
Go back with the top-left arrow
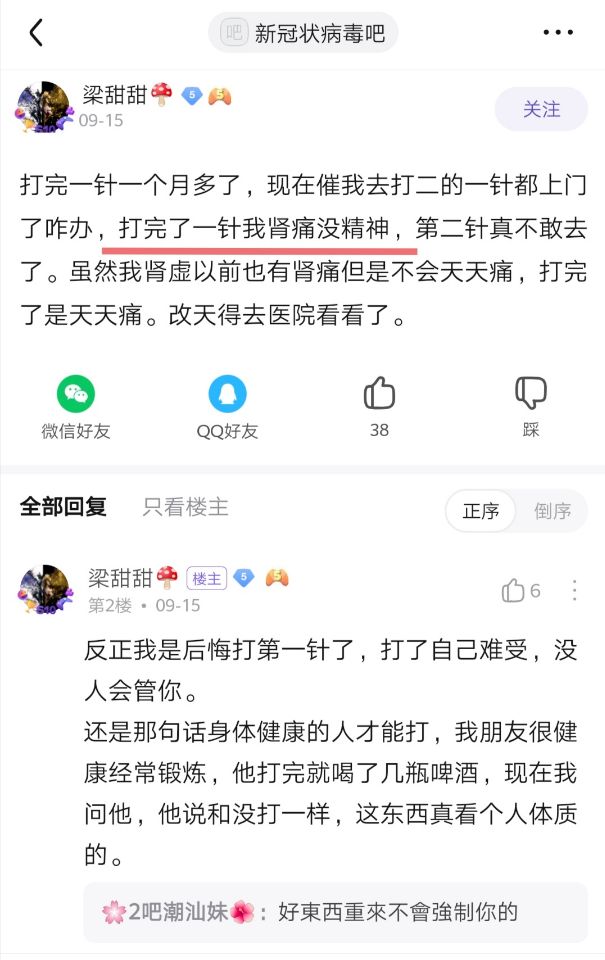36,33
